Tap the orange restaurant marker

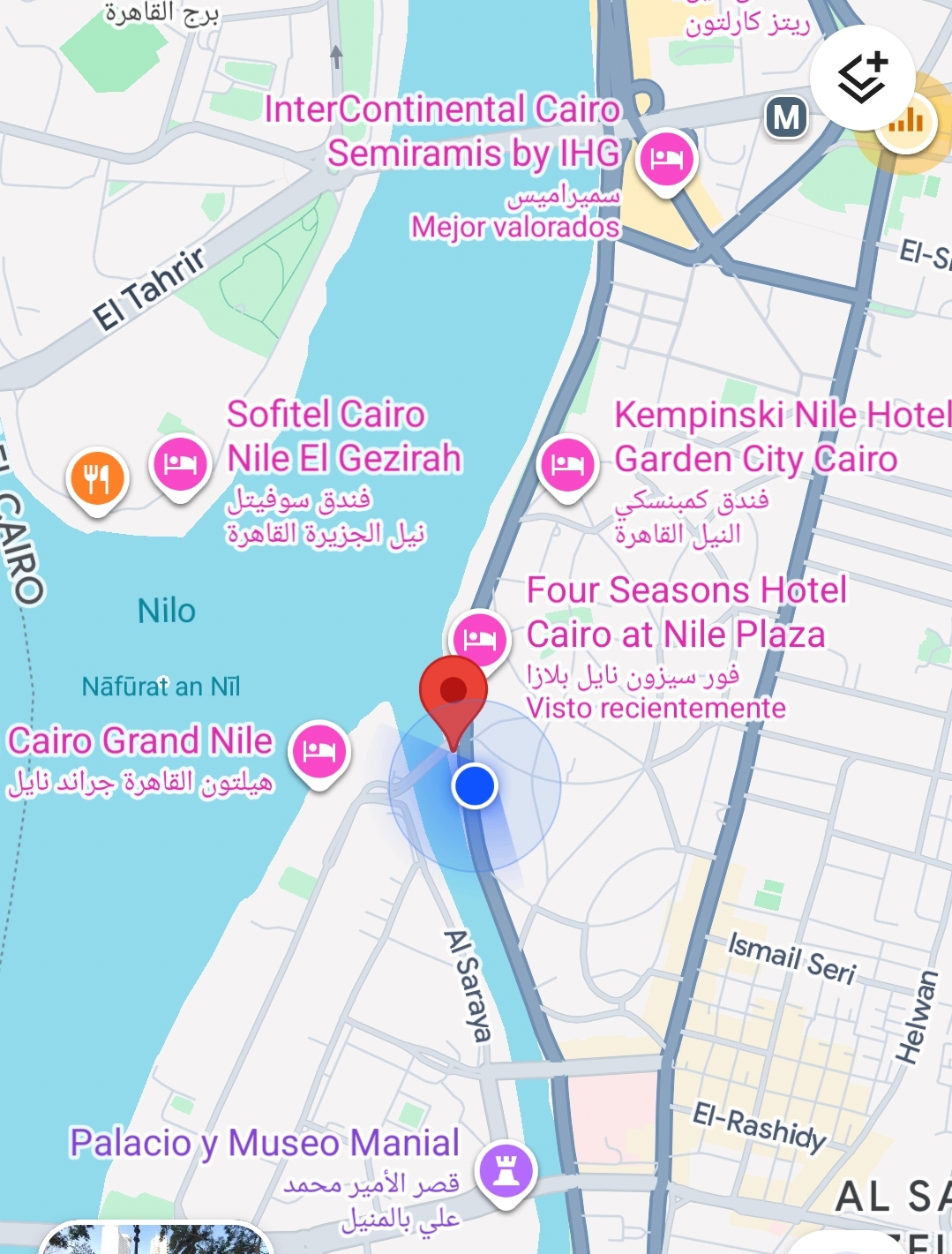coord(97,478)
